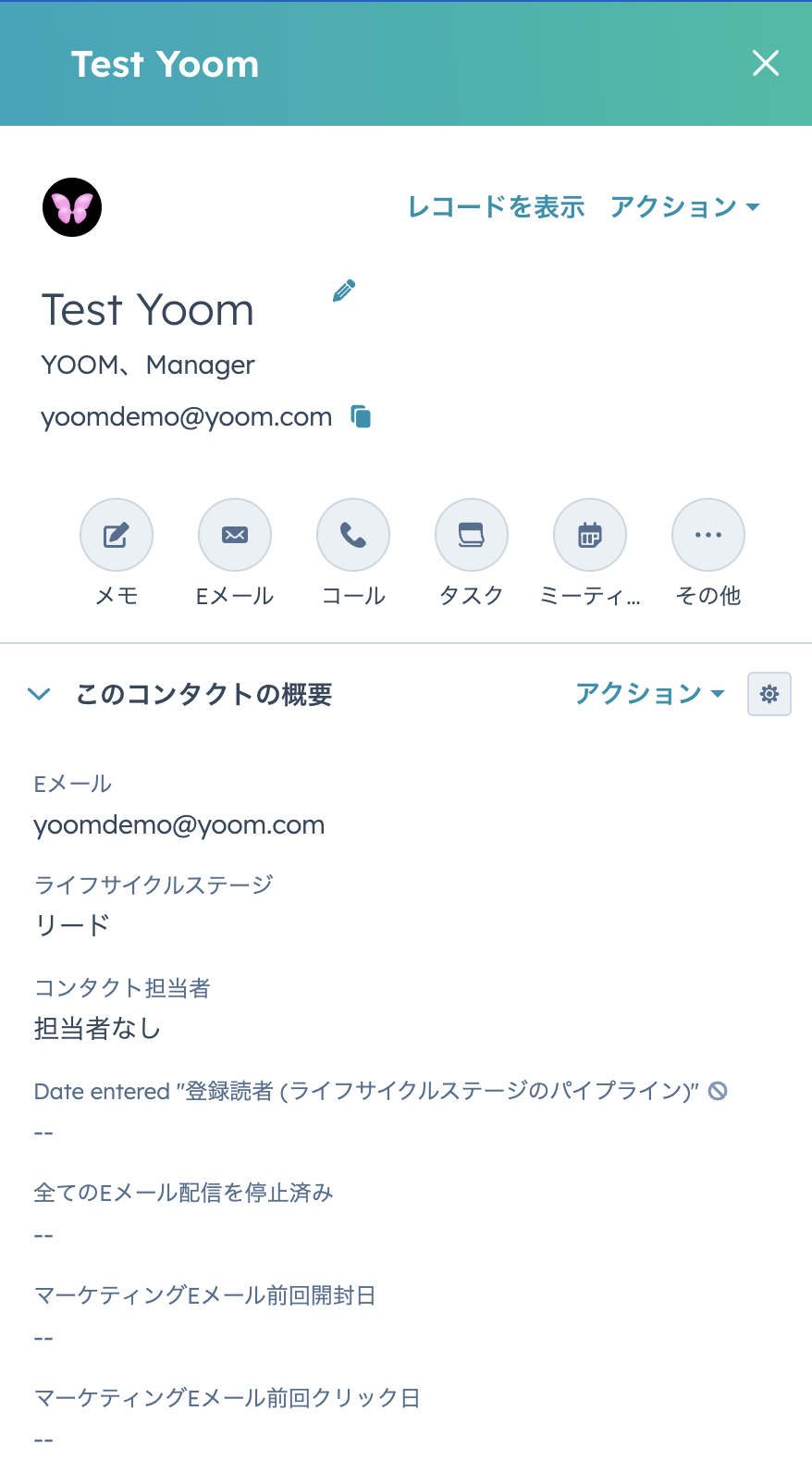This screenshot has width=812, height=1473.
Task: Close the Test Yoom panel
Action: [x=766, y=64]
